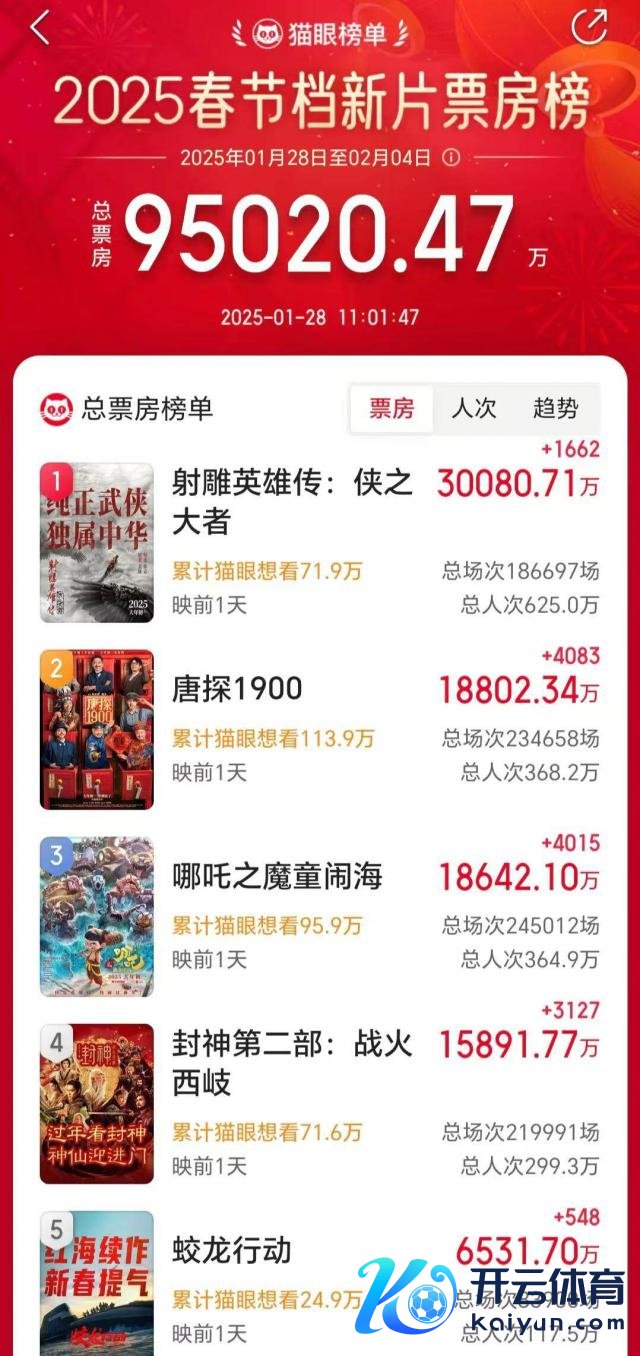Image resolution: width=640 pixels, height=1356 pixels.
Task: Share the box office ranking
Action: [x=589, y=27]
